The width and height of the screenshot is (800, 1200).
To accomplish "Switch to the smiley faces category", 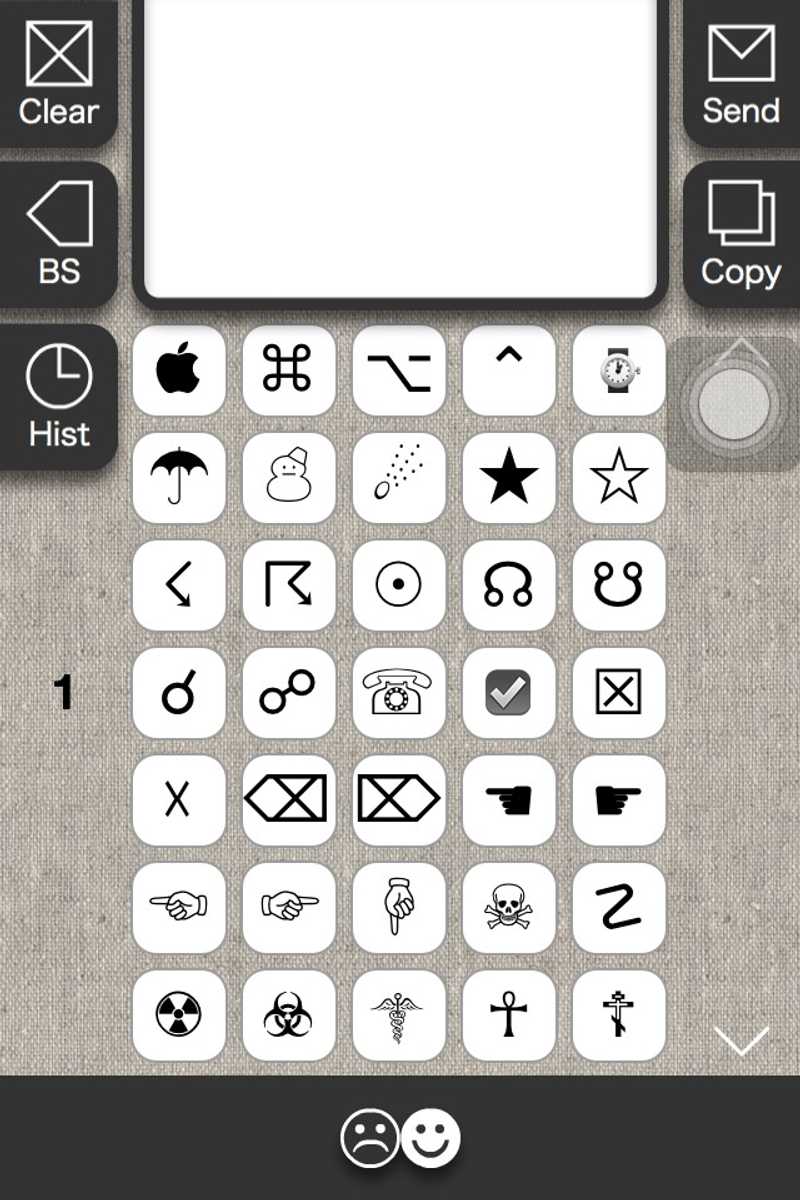I will click(401, 1138).
